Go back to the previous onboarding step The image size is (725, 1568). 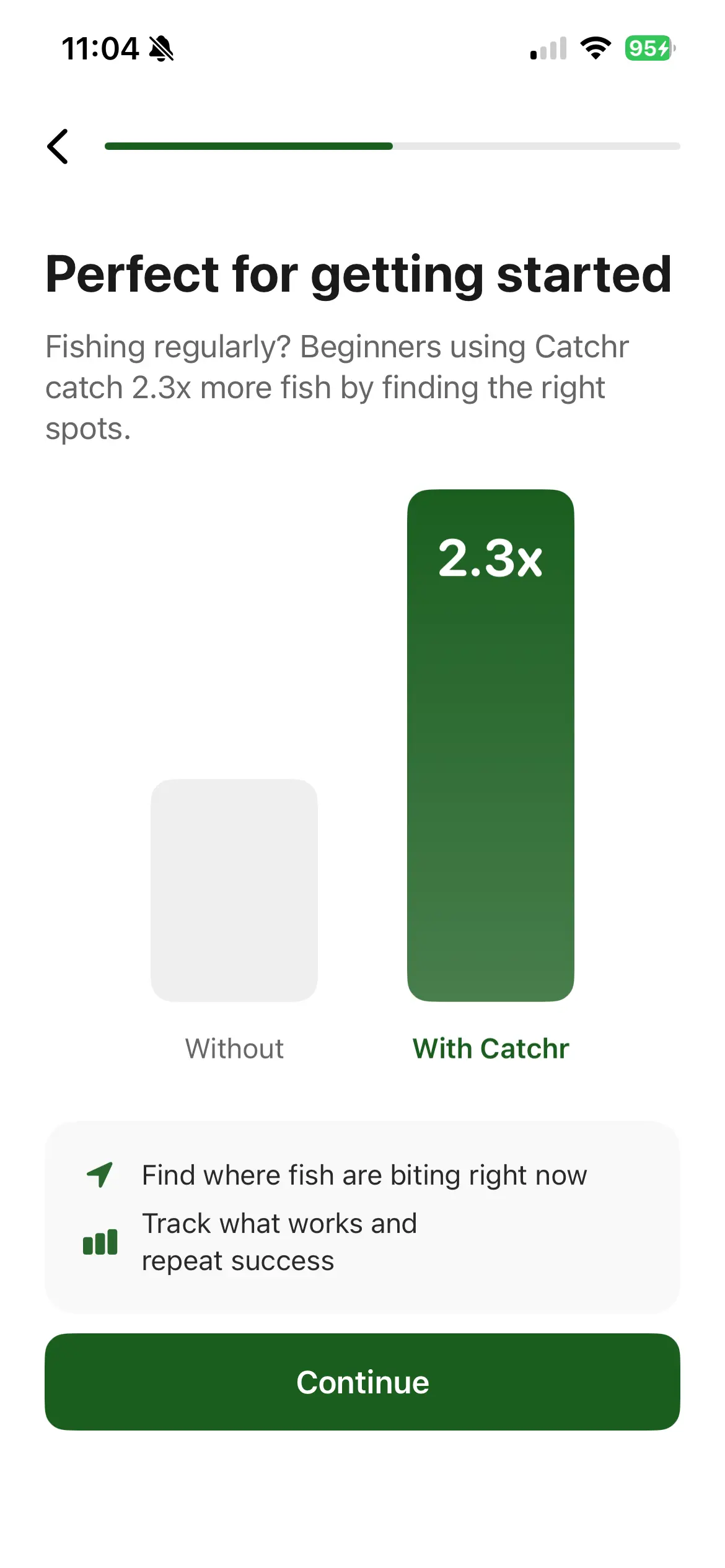pos(58,147)
